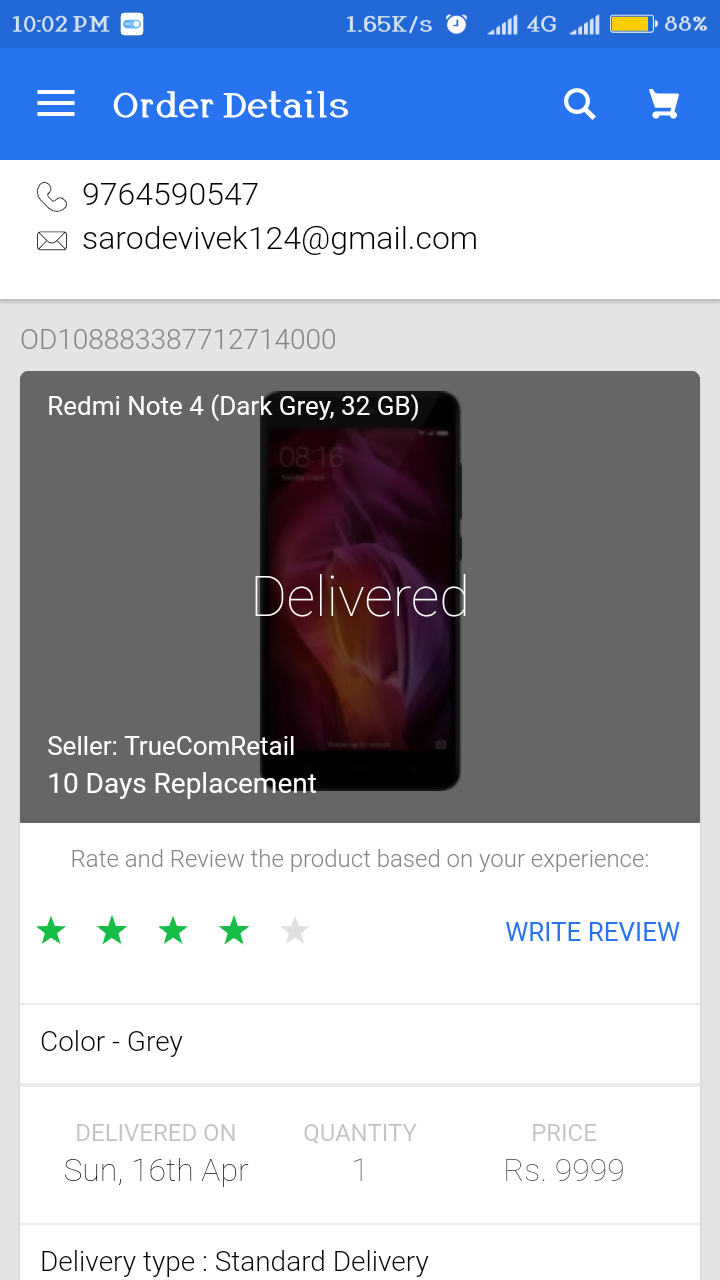
Task: Rate the product one star
Action: click(51, 932)
